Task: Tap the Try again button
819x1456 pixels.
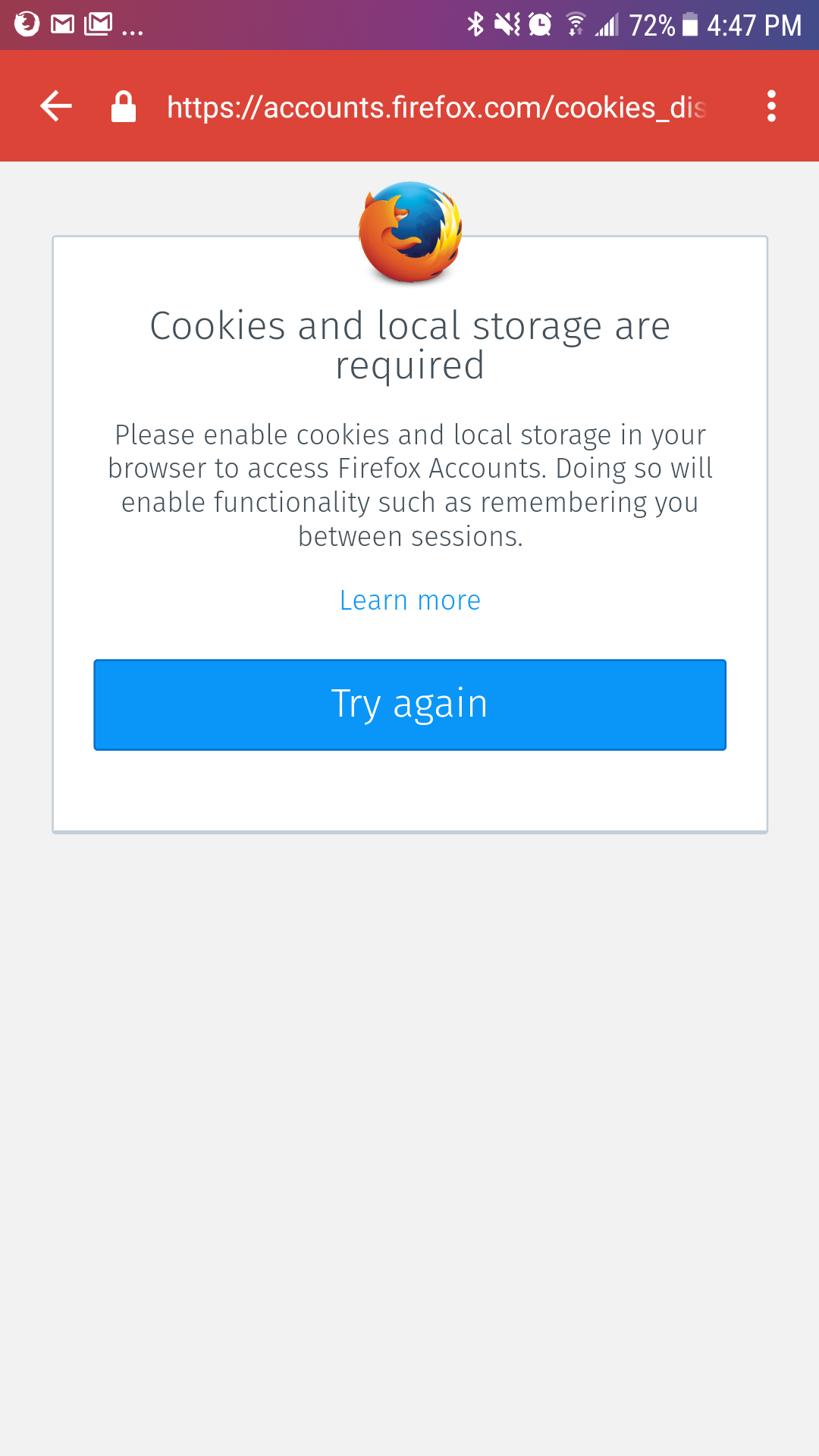Action: [x=409, y=704]
